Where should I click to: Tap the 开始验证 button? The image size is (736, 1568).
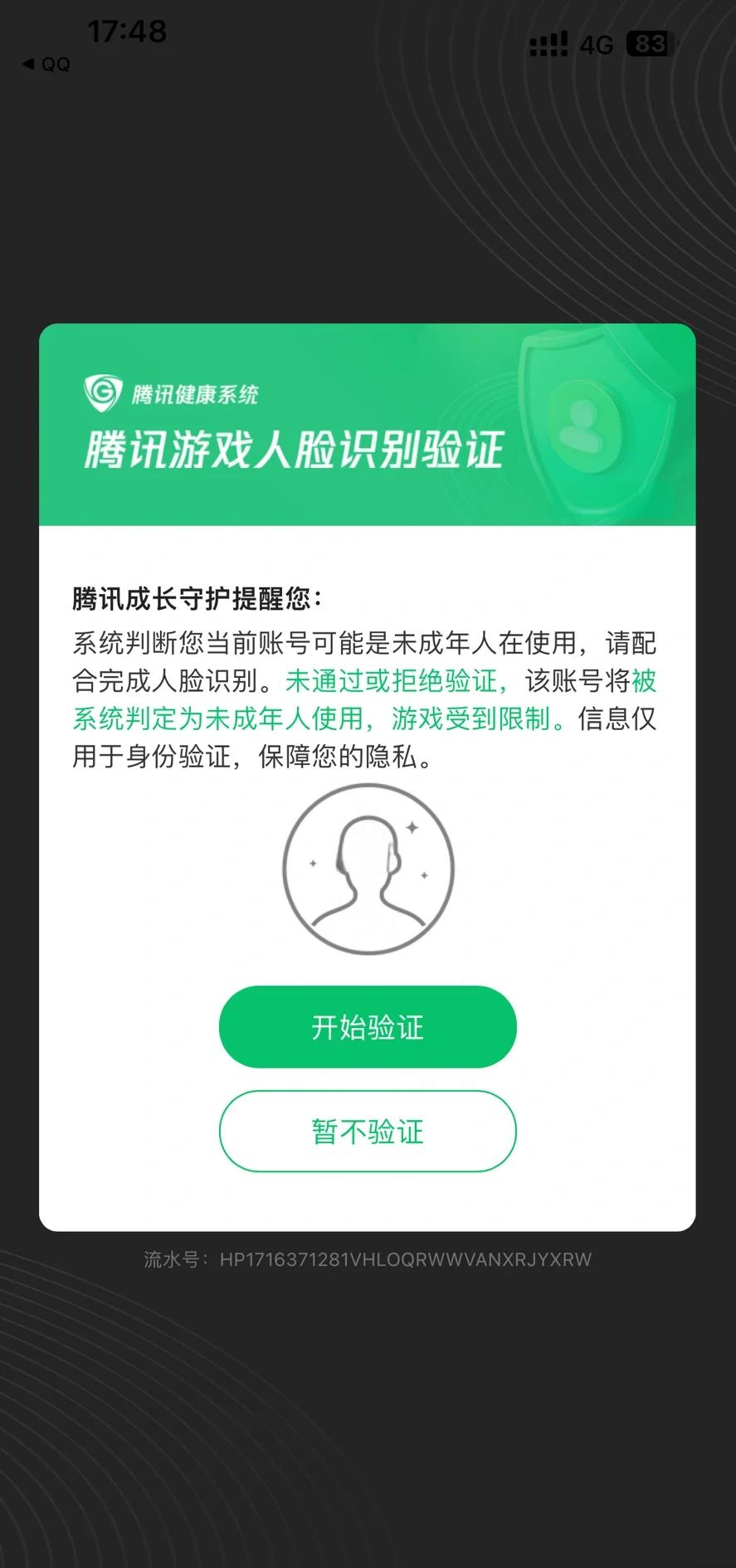click(x=368, y=1027)
